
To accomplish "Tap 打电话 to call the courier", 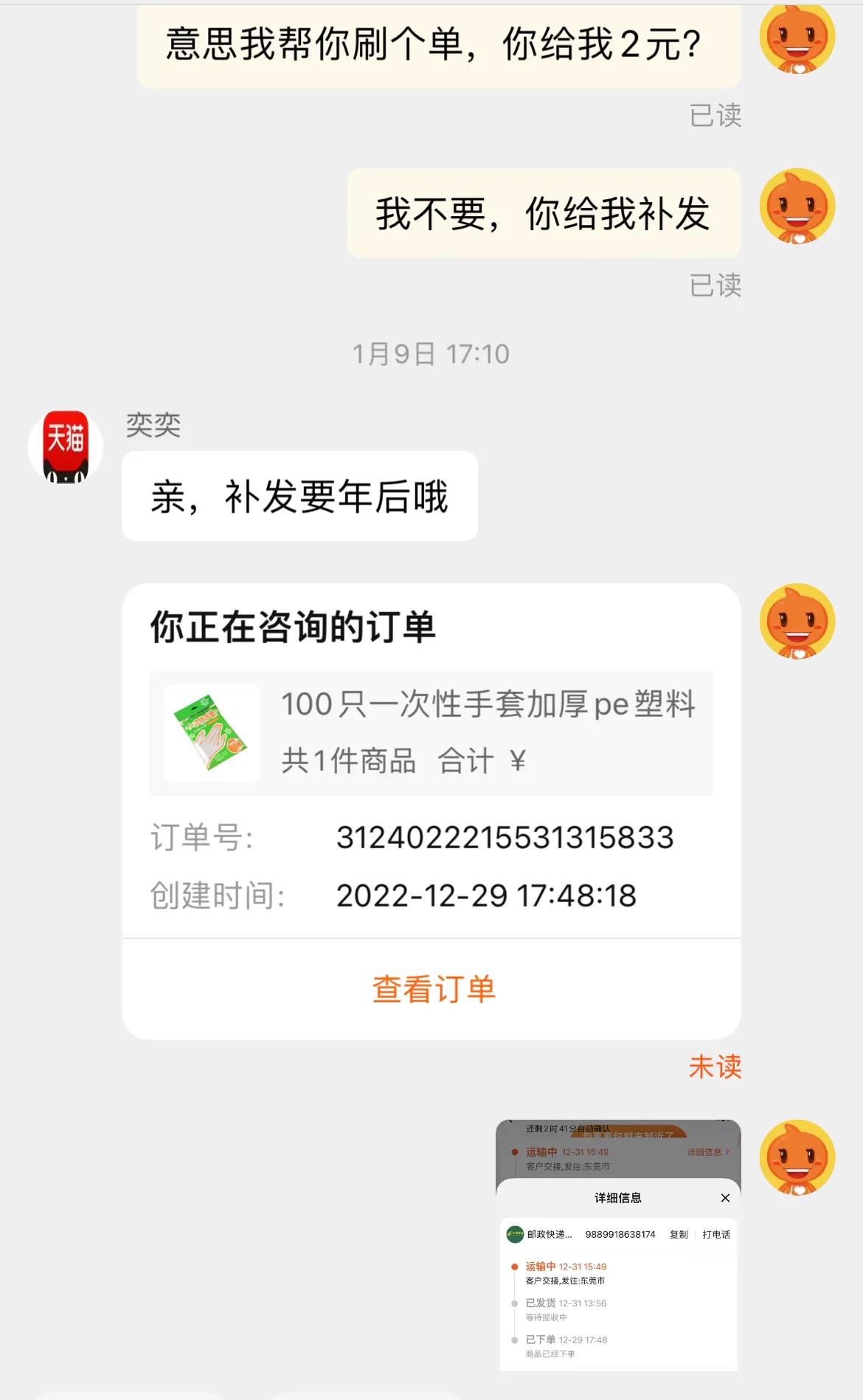I will [x=716, y=1235].
